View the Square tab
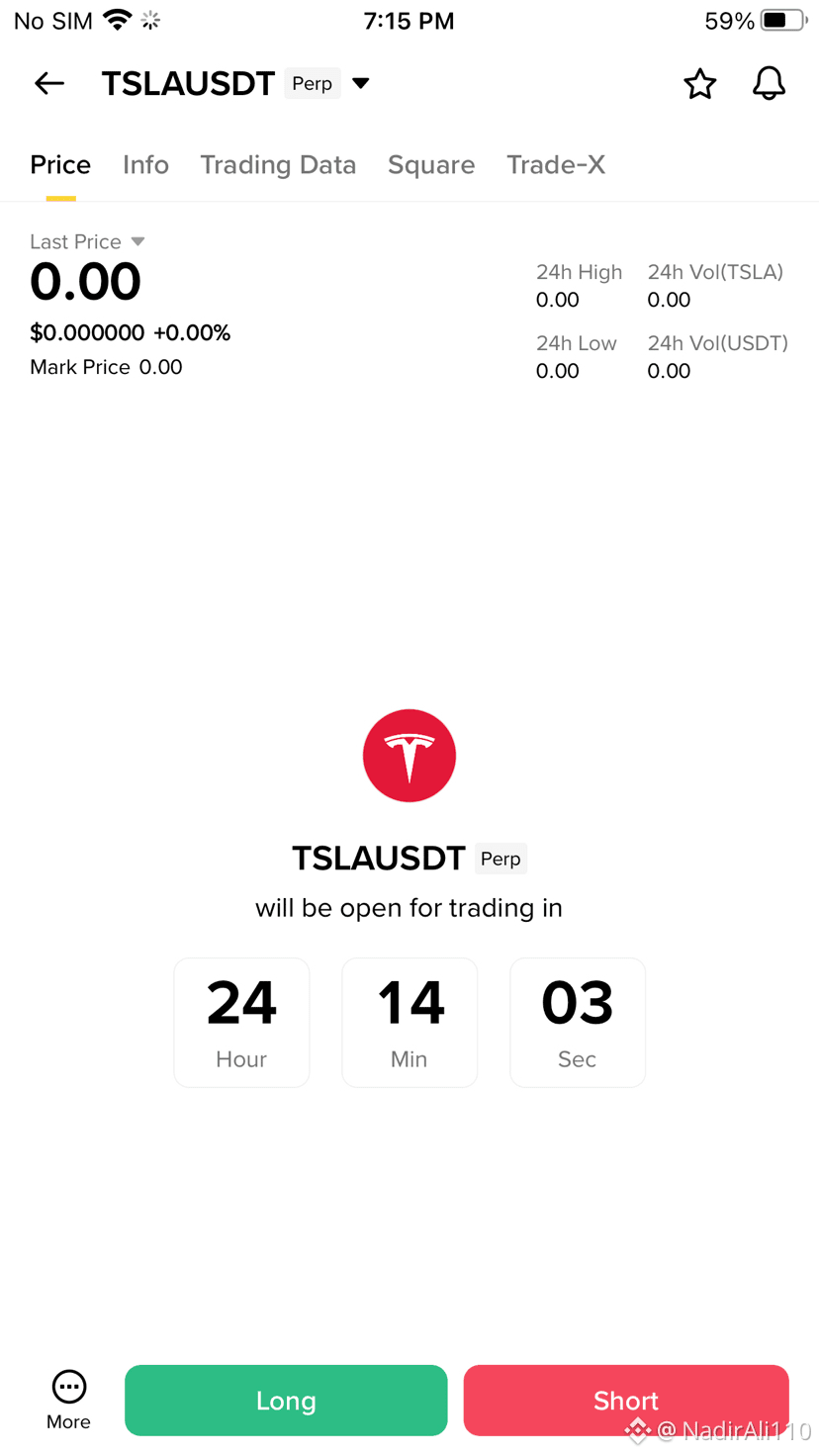This screenshot has width=819, height=1456. [x=431, y=165]
